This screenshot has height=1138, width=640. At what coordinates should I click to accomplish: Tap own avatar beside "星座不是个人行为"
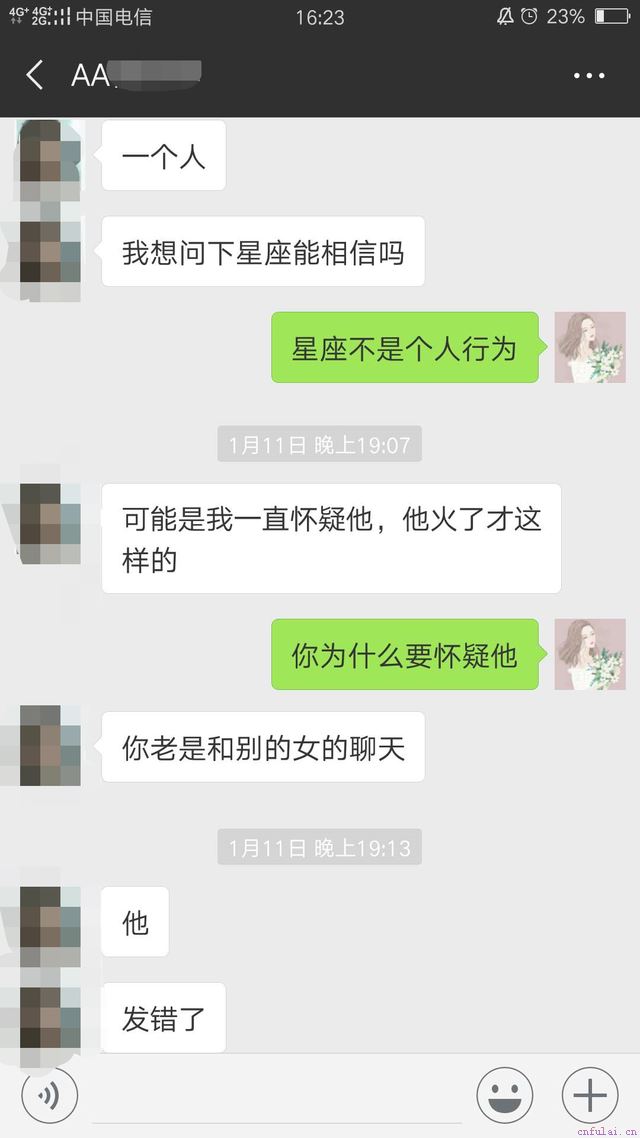coord(590,347)
